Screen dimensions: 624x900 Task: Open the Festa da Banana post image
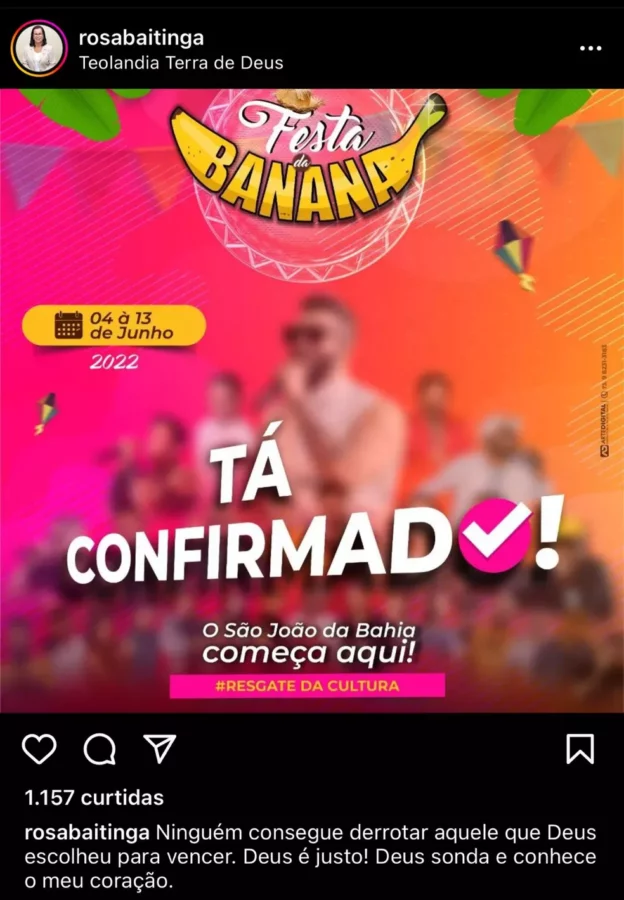tap(312, 400)
